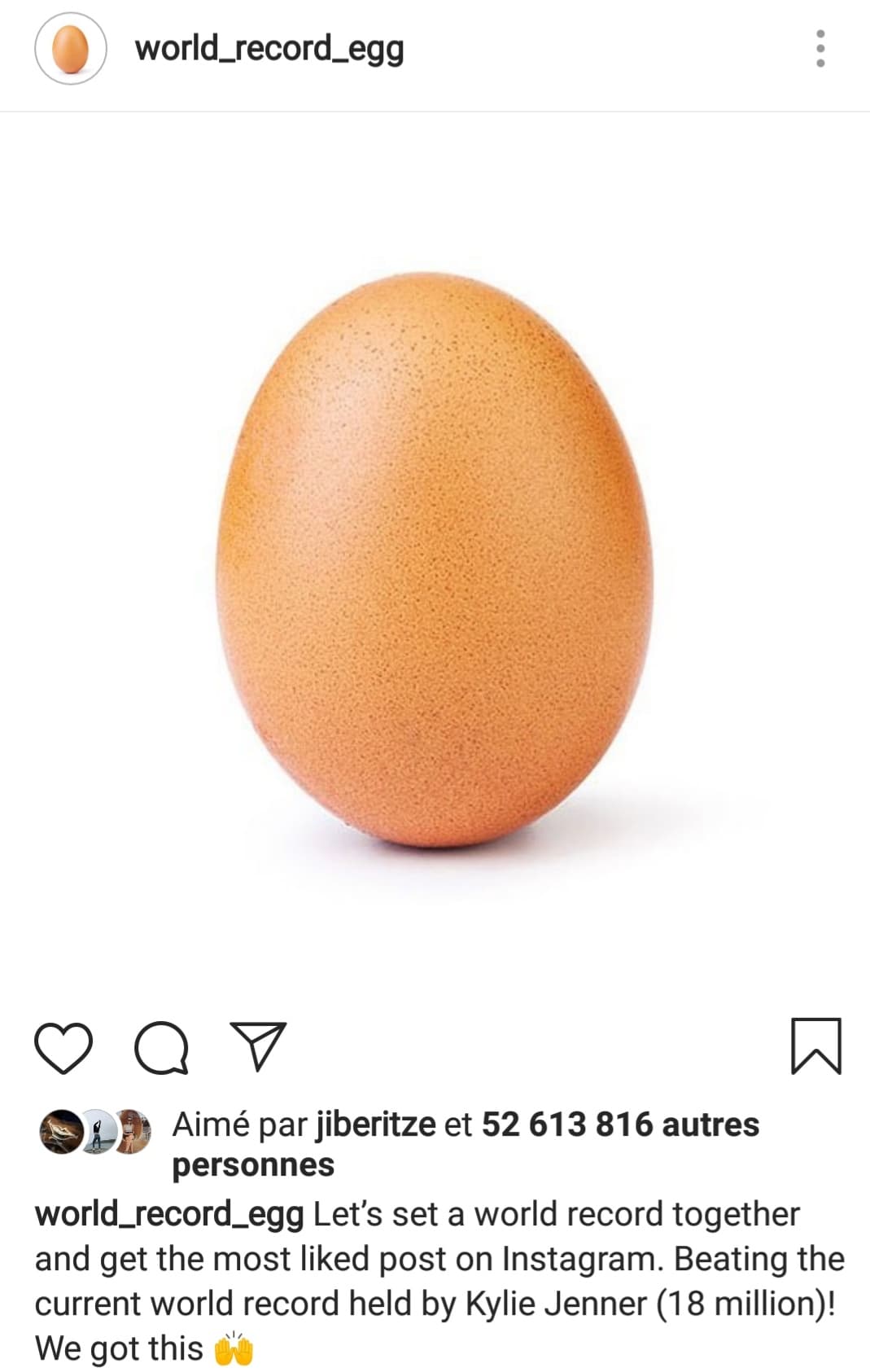Open the post's three-dot overflow menu
Viewport: 870px width, 1372px height.
820,49
